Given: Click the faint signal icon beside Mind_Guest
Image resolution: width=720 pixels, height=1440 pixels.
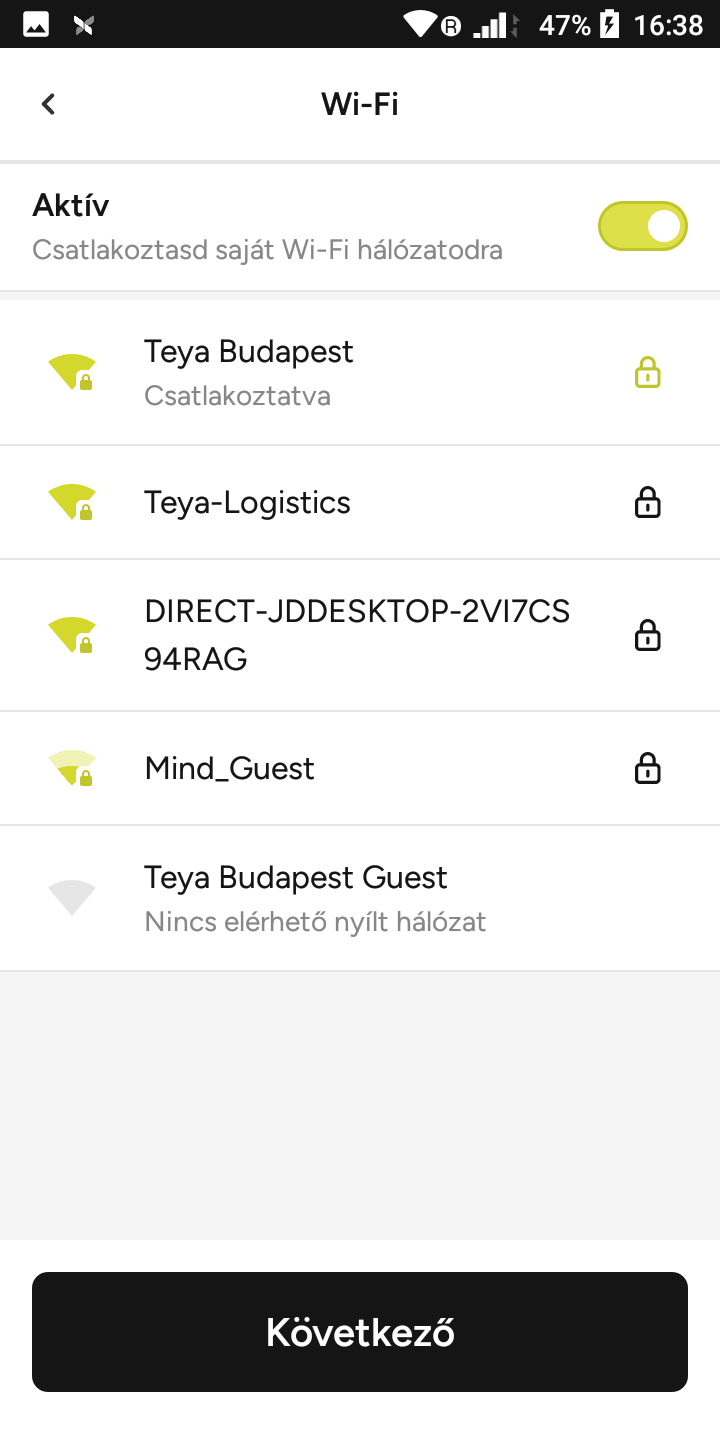Looking at the screenshot, I should (70, 766).
